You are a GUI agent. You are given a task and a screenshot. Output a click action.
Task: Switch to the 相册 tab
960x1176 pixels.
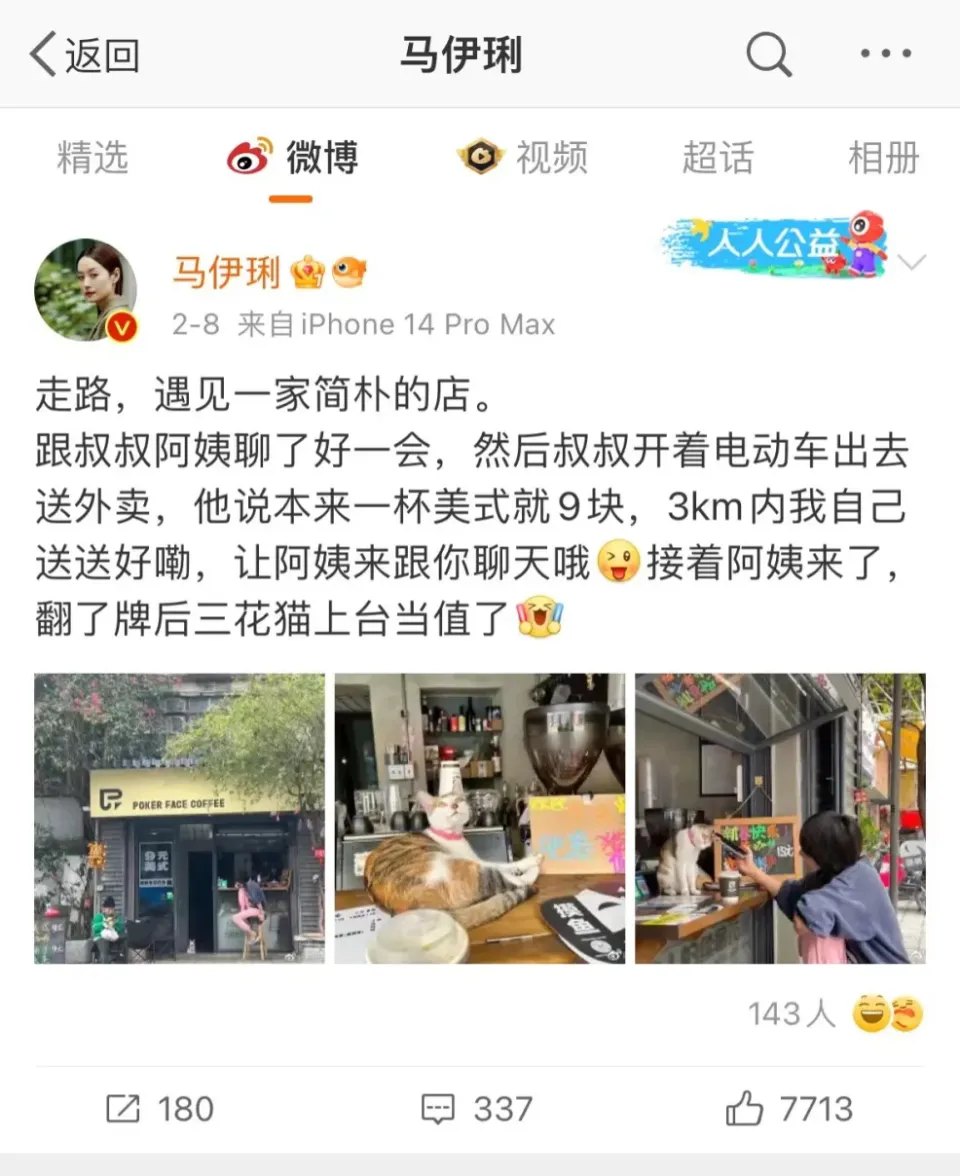pyautogui.click(x=883, y=158)
